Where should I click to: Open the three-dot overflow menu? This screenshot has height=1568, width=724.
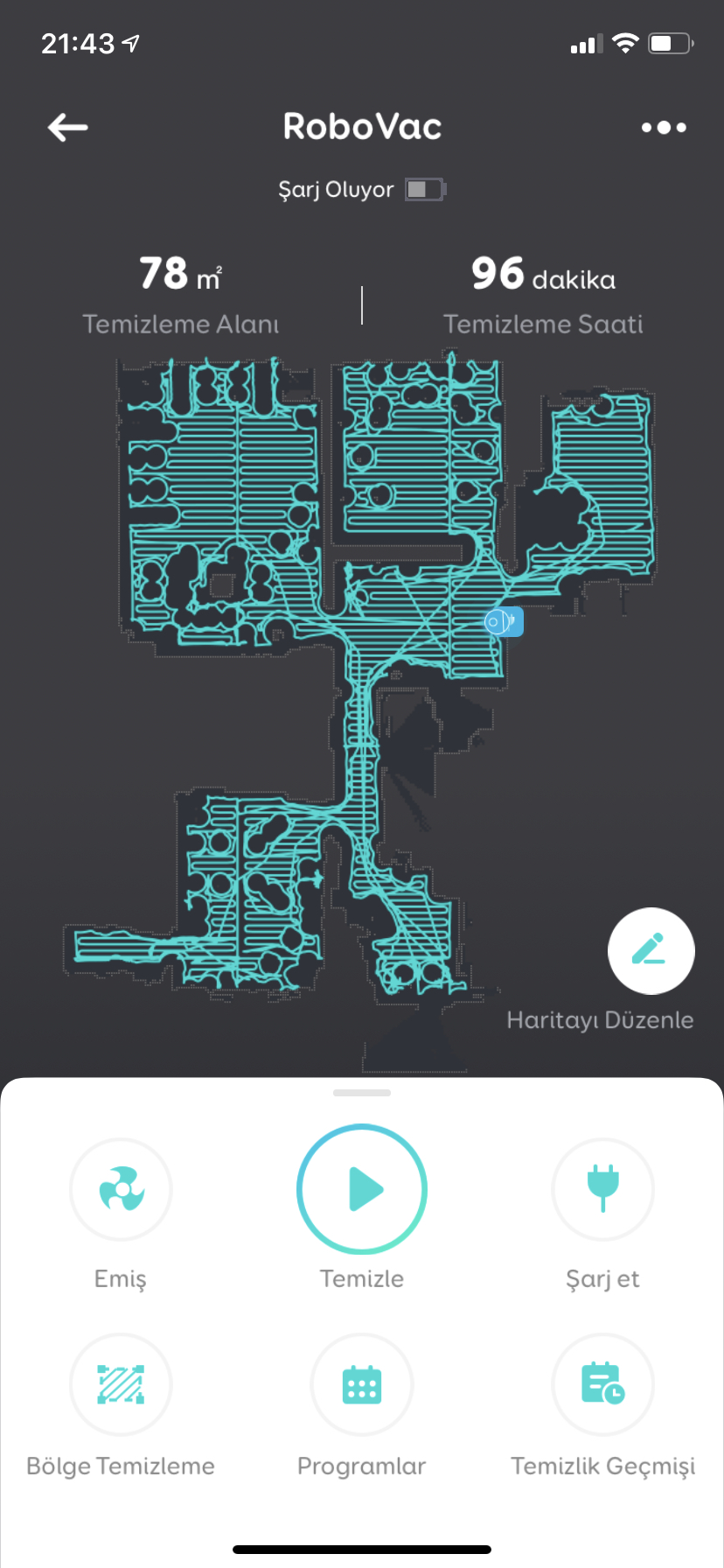664,128
